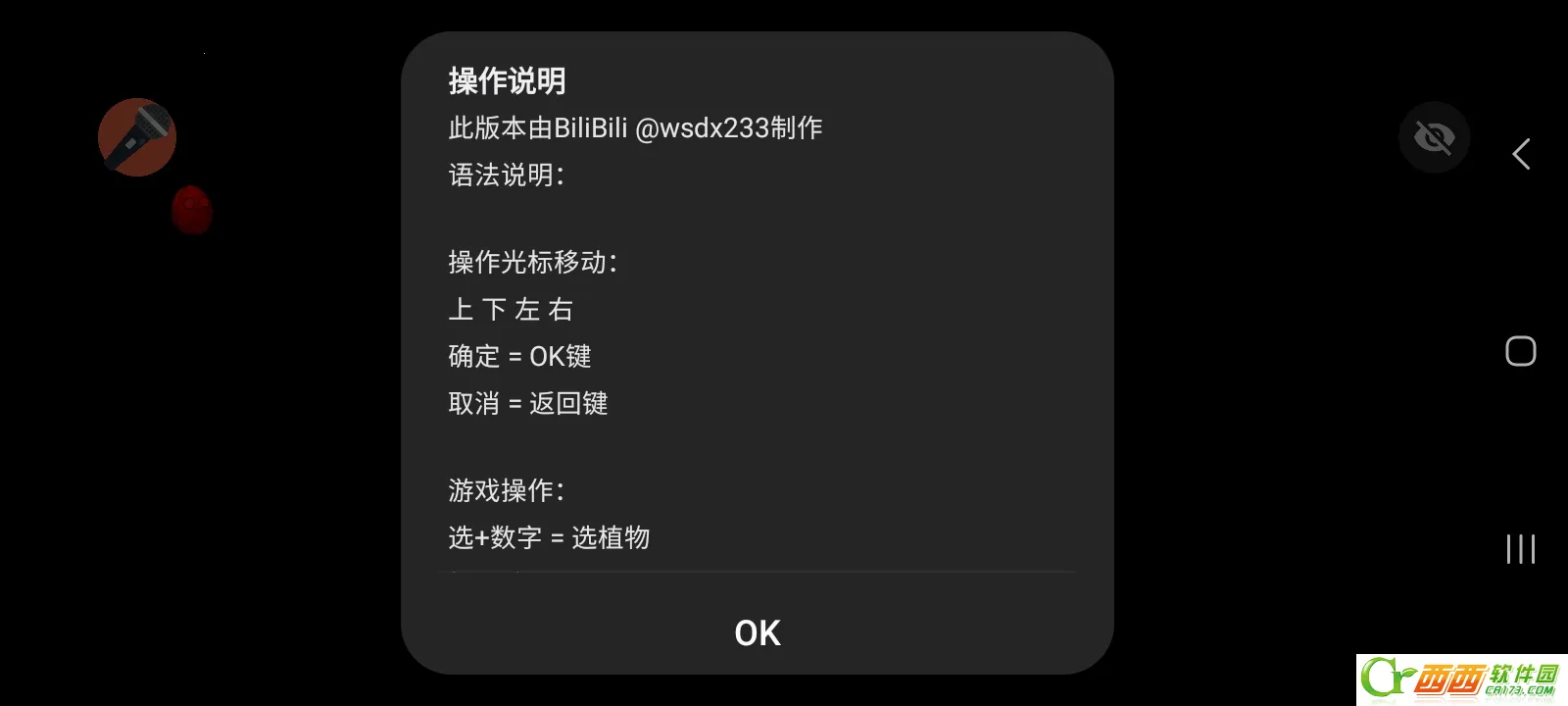The height and width of the screenshot is (706, 1568).
Task: Tap the round microphone button
Action: [137, 137]
